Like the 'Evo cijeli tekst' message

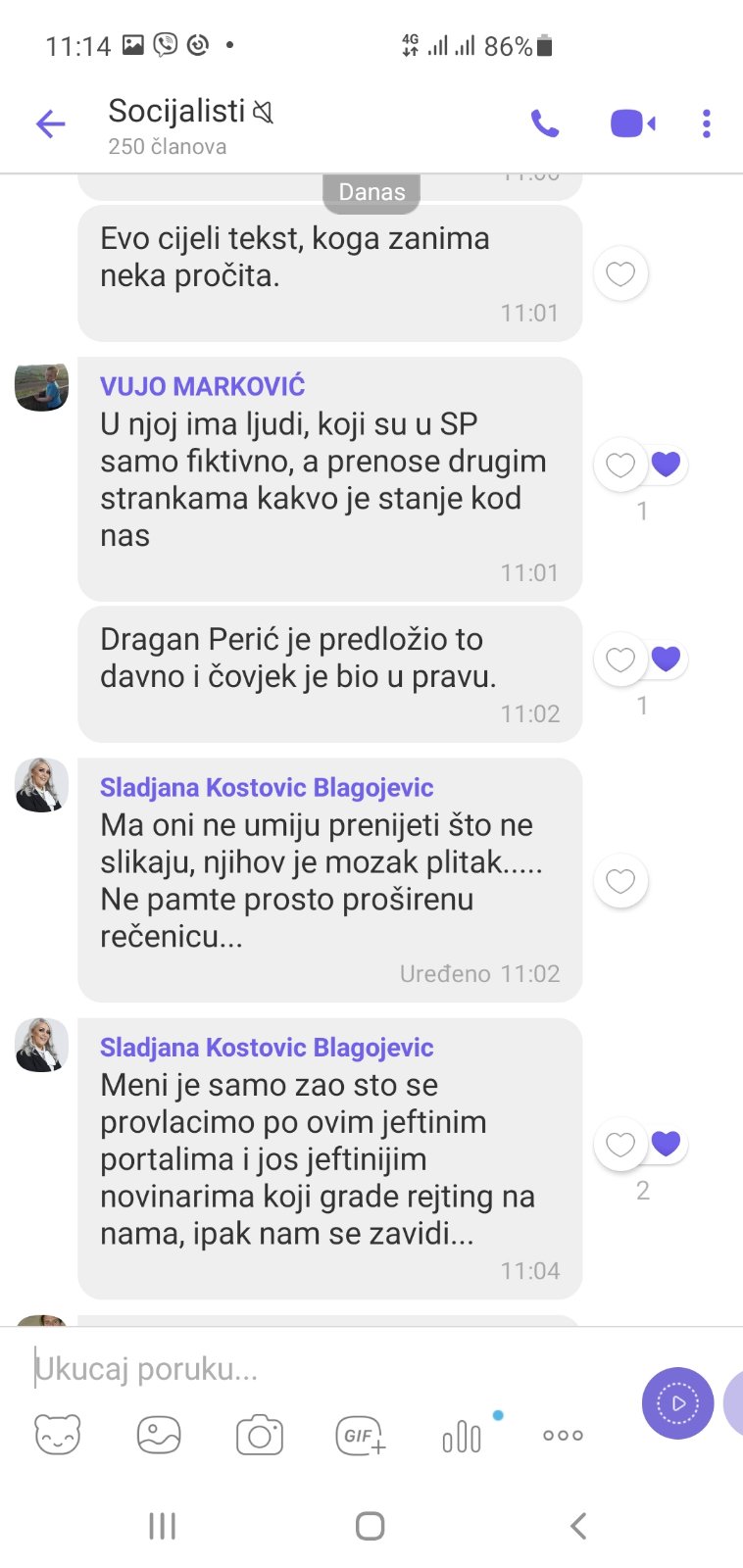(x=620, y=273)
